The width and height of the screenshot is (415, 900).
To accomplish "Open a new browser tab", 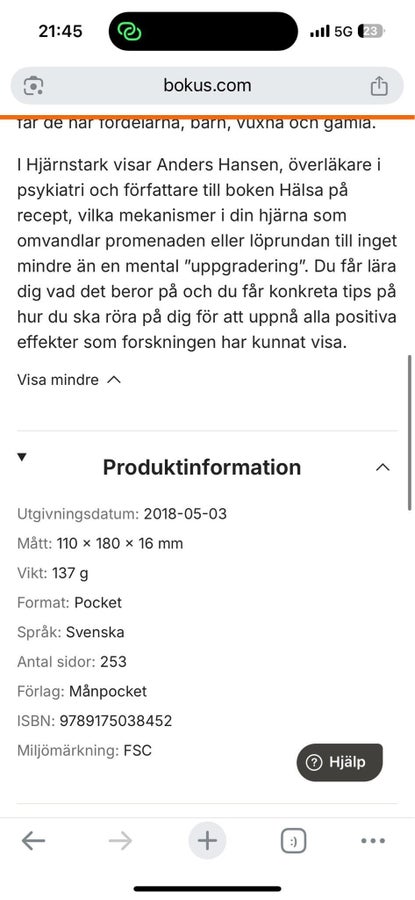I will click(207, 841).
